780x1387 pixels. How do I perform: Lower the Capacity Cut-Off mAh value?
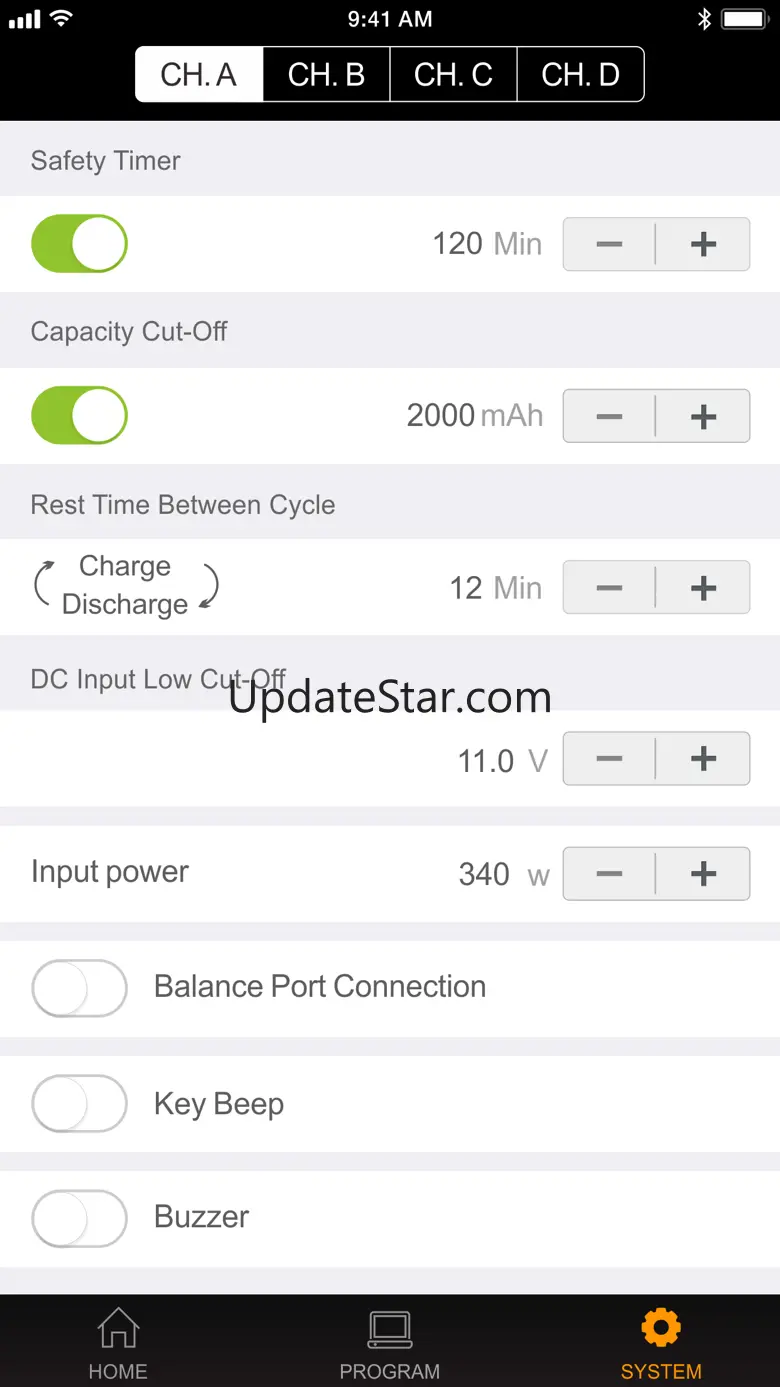(609, 416)
